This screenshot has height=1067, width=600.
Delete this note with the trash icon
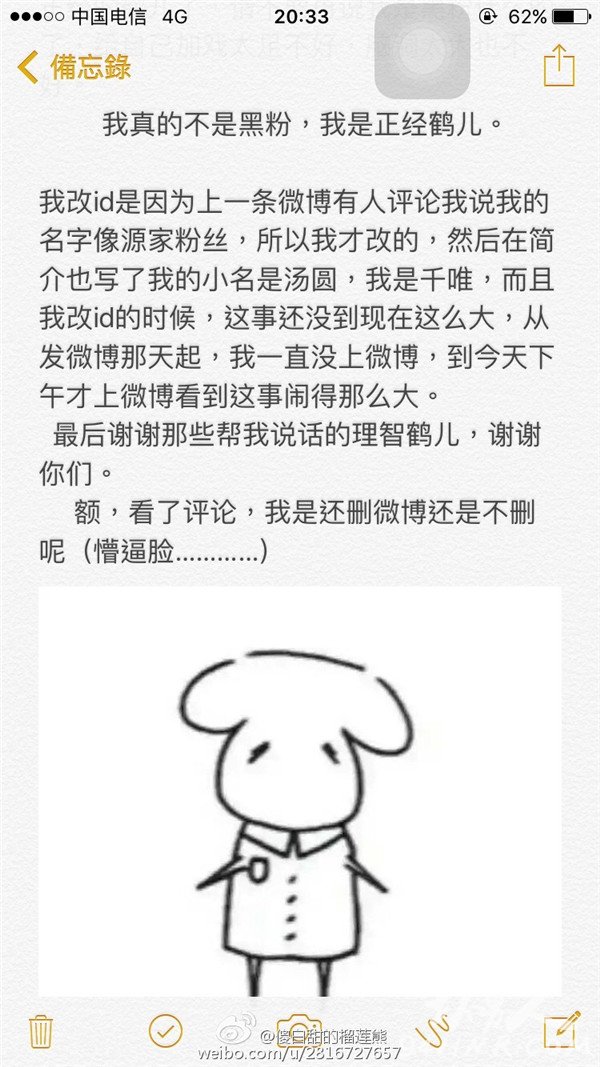coord(41,1031)
